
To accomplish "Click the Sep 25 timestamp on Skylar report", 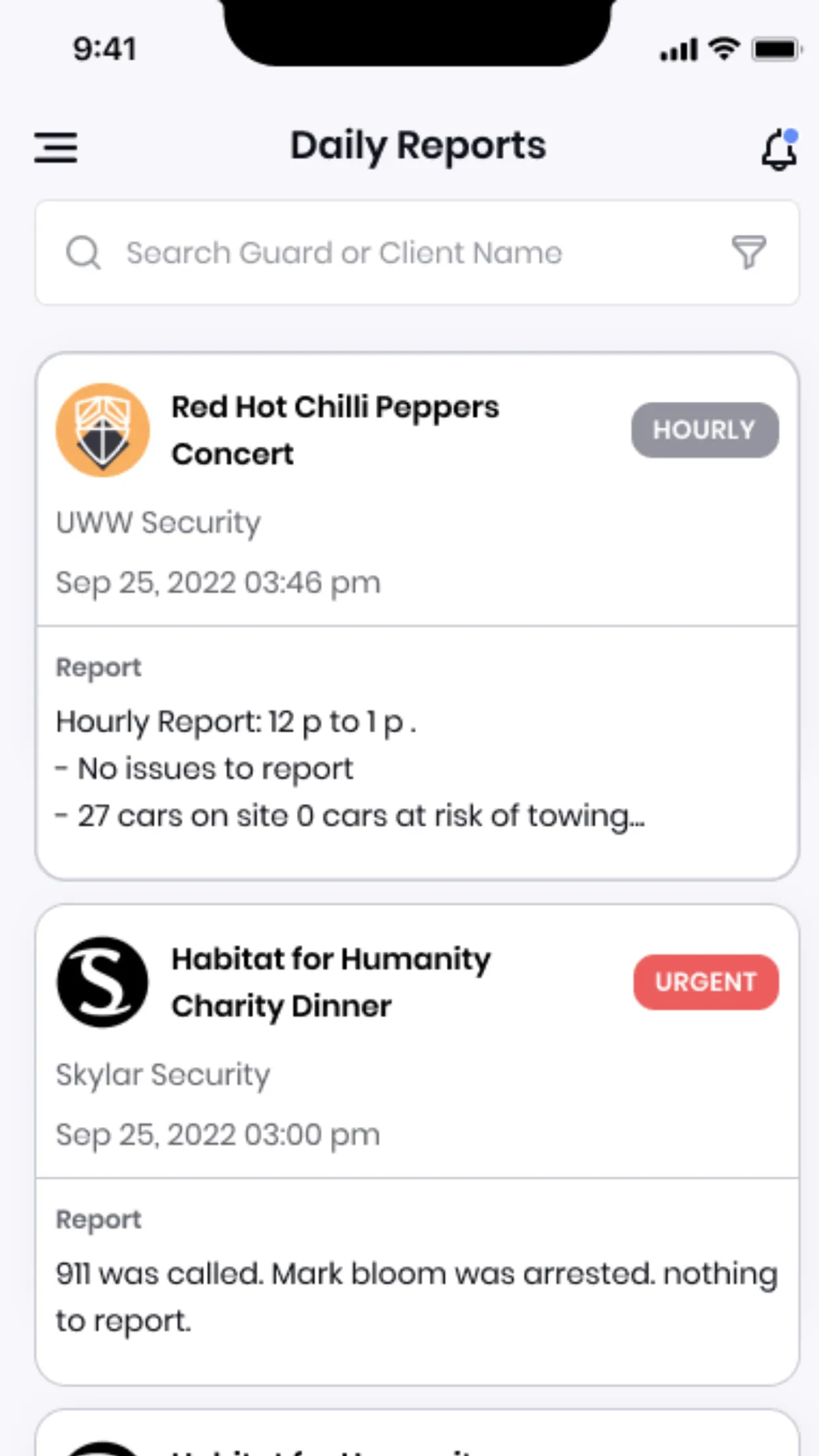I will pos(217,1135).
